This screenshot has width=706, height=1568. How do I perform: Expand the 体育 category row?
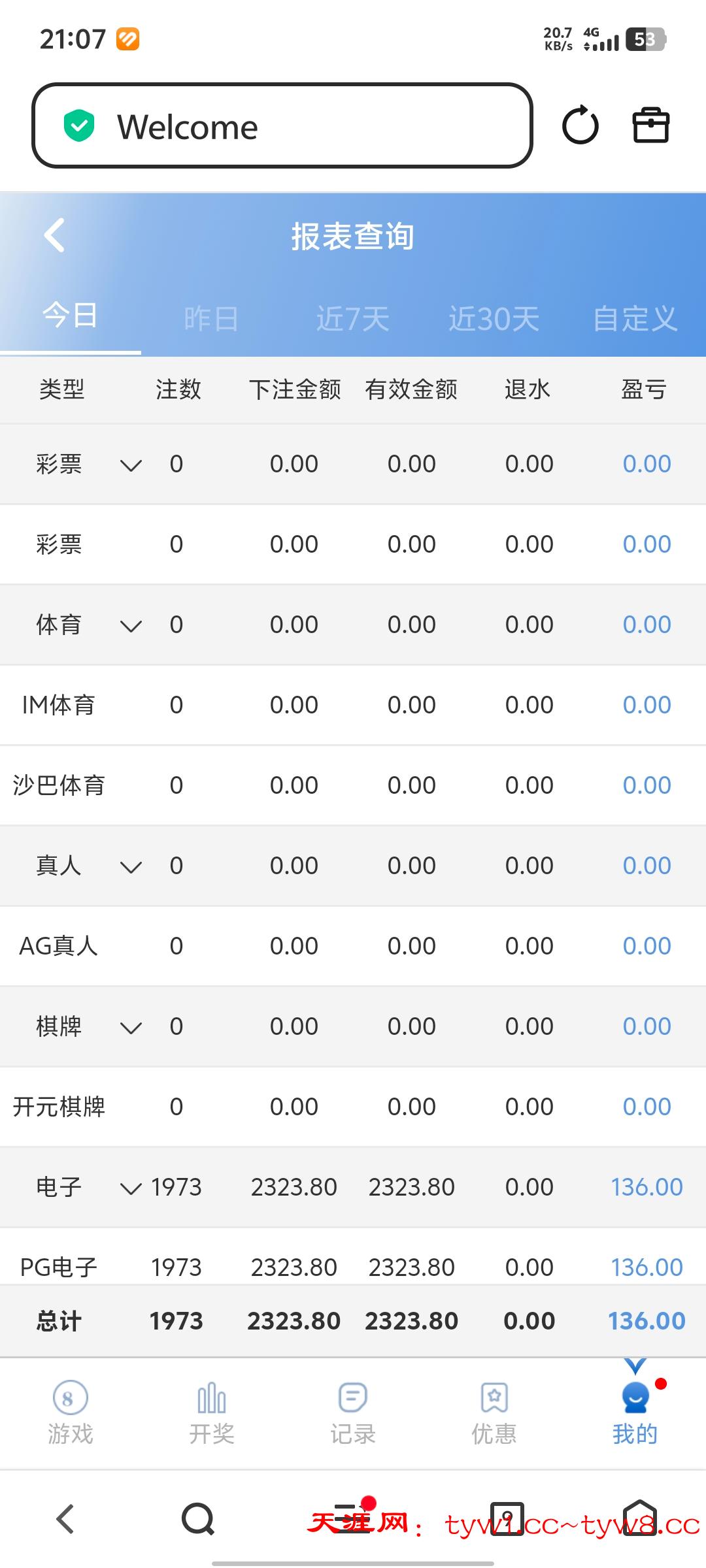pos(131,625)
